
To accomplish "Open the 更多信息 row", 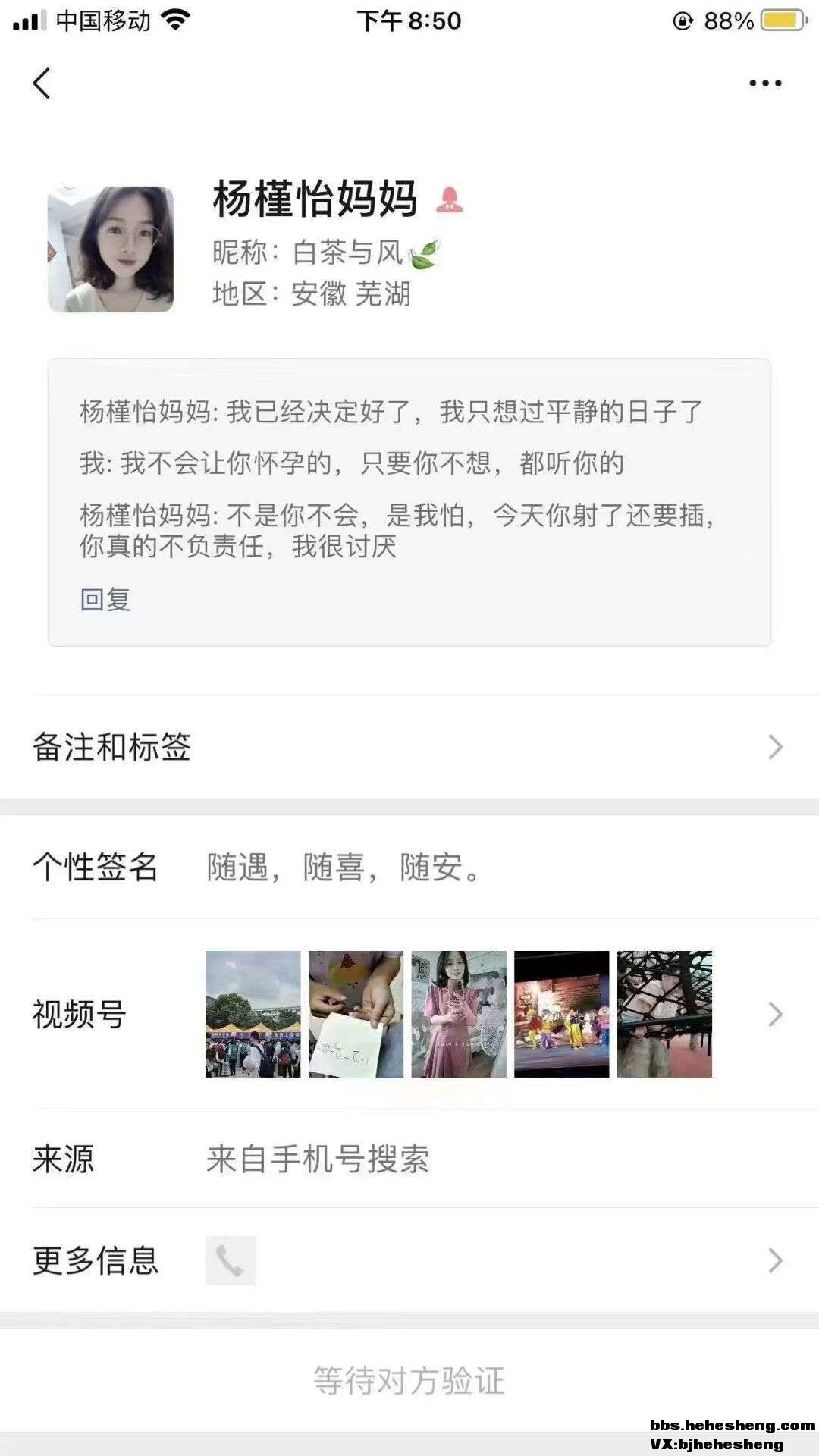I will tap(409, 1260).
